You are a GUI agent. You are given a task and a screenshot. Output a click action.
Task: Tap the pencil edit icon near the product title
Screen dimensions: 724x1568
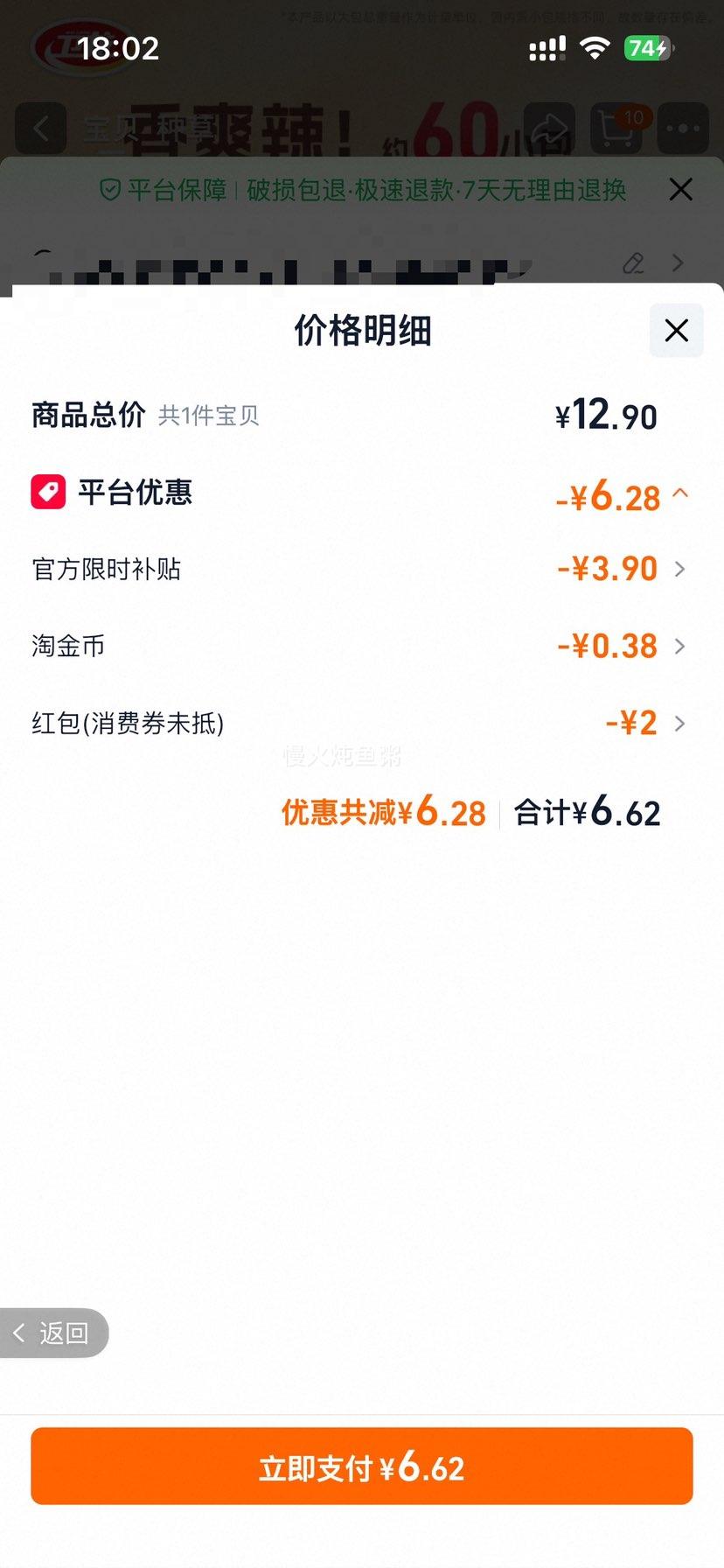click(x=633, y=263)
